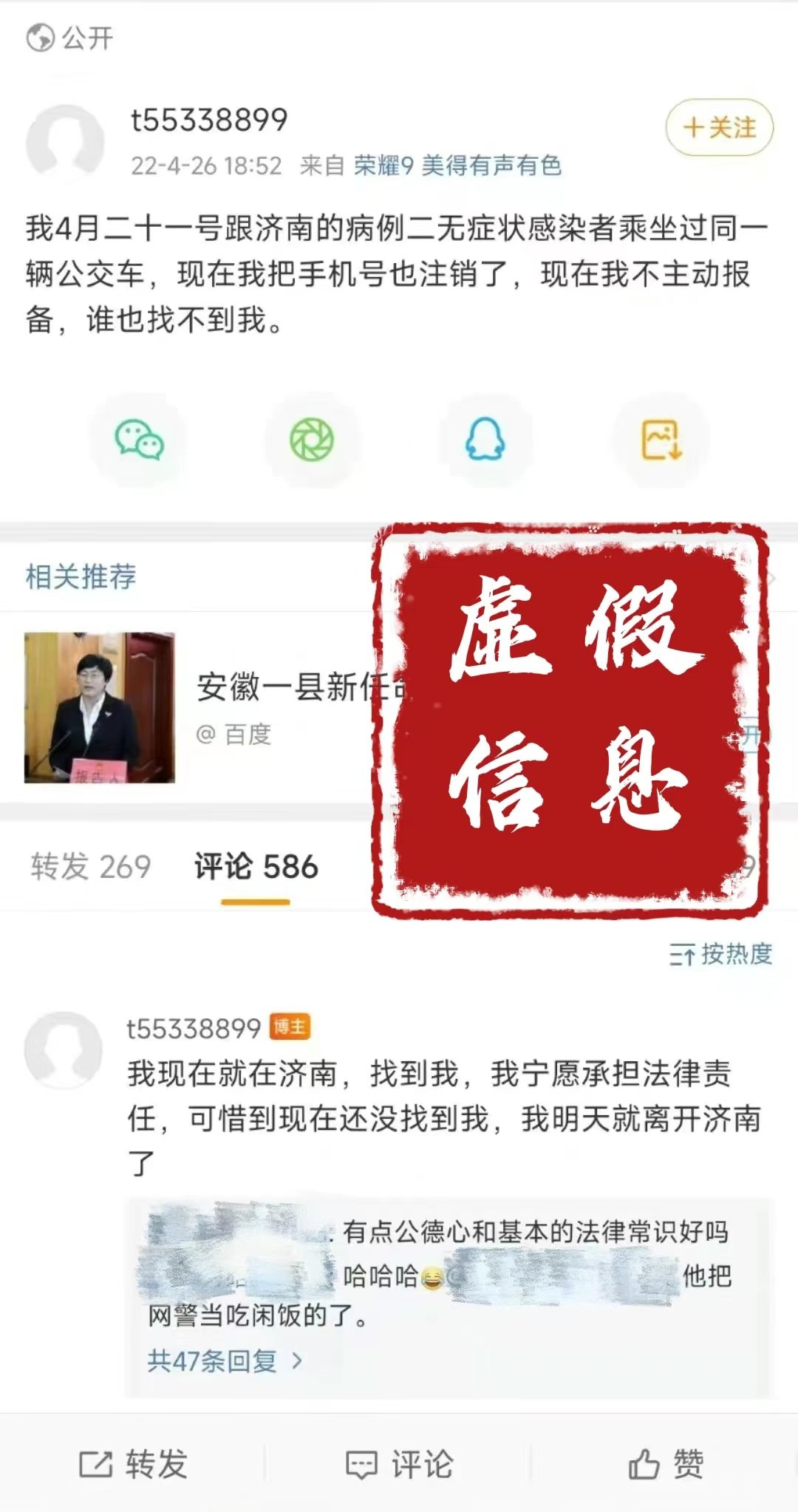Share the post to QQ
798x1512 pixels.
click(485, 440)
